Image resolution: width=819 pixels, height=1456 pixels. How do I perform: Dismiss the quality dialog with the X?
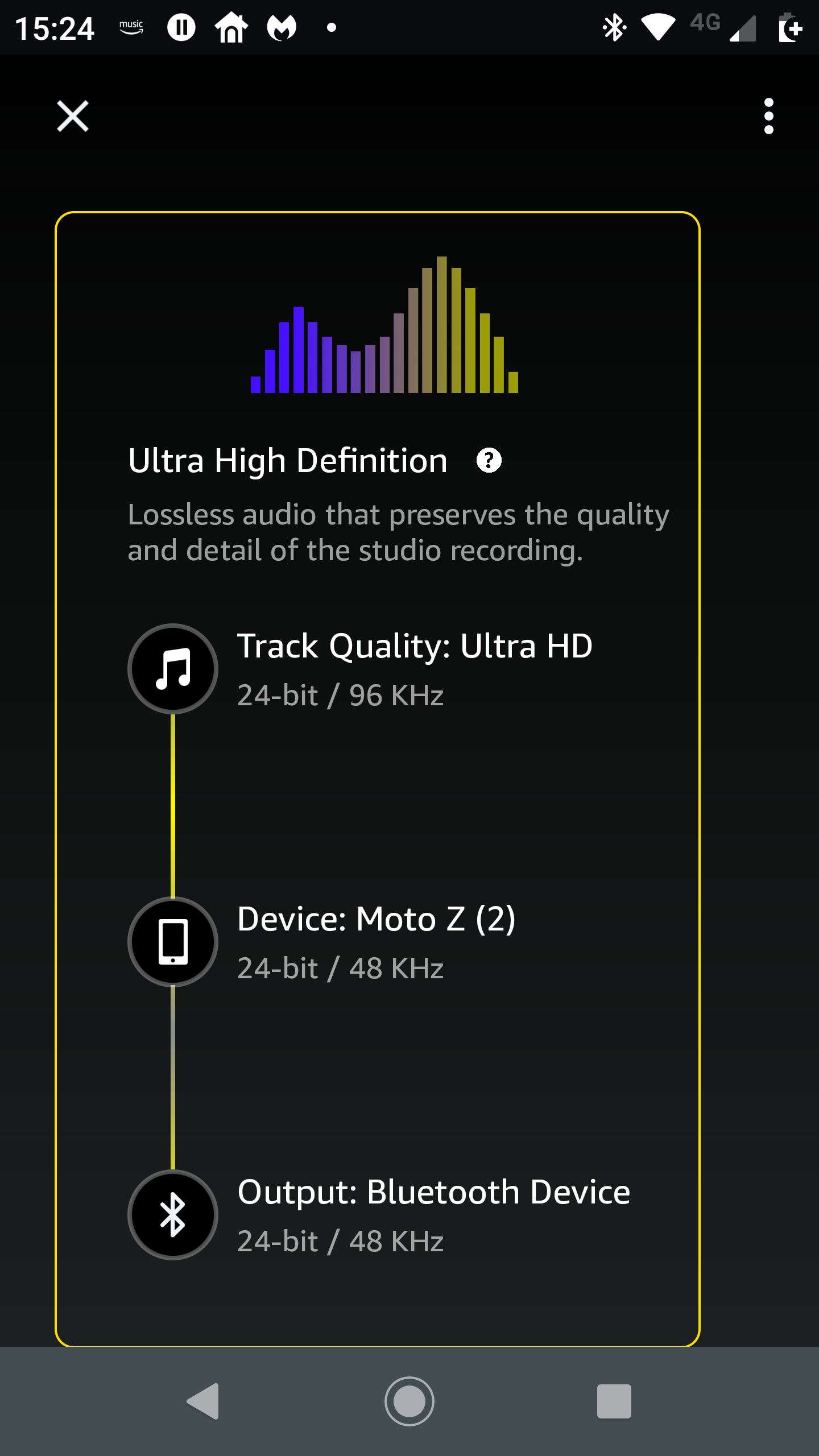click(72, 116)
